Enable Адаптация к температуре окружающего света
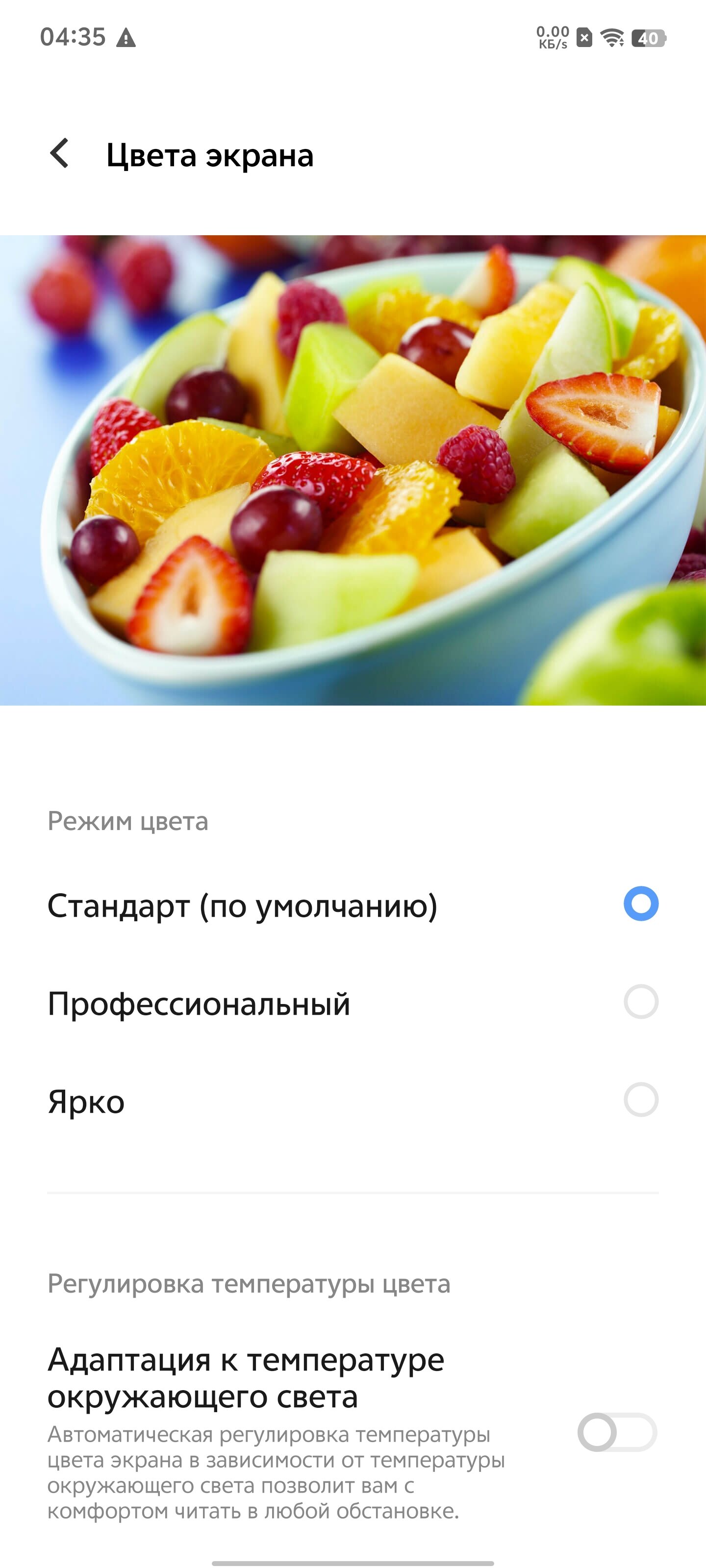 (616, 1432)
